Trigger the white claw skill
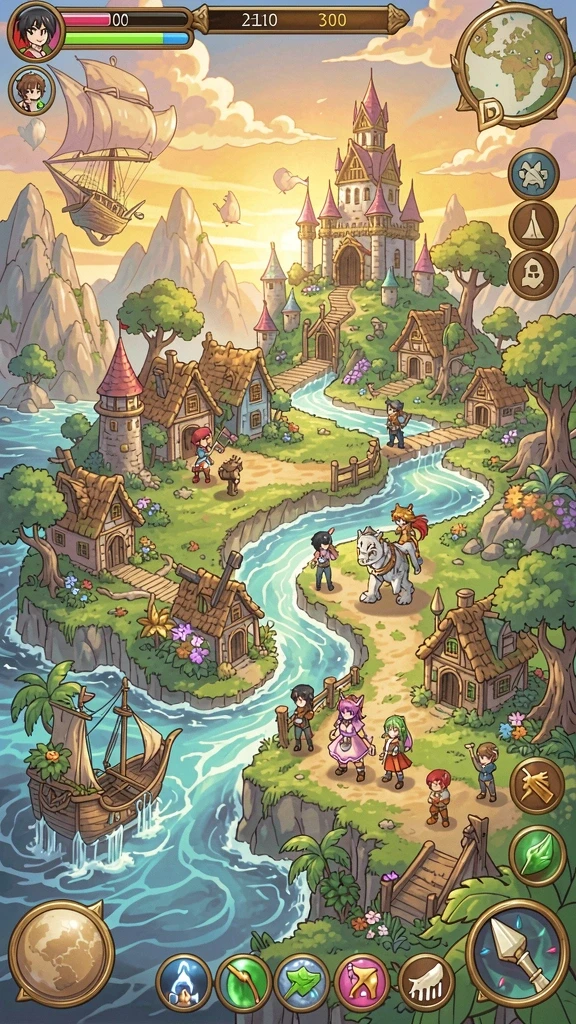Image resolution: width=576 pixels, height=1024 pixels. pyautogui.click(x=426, y=982)
